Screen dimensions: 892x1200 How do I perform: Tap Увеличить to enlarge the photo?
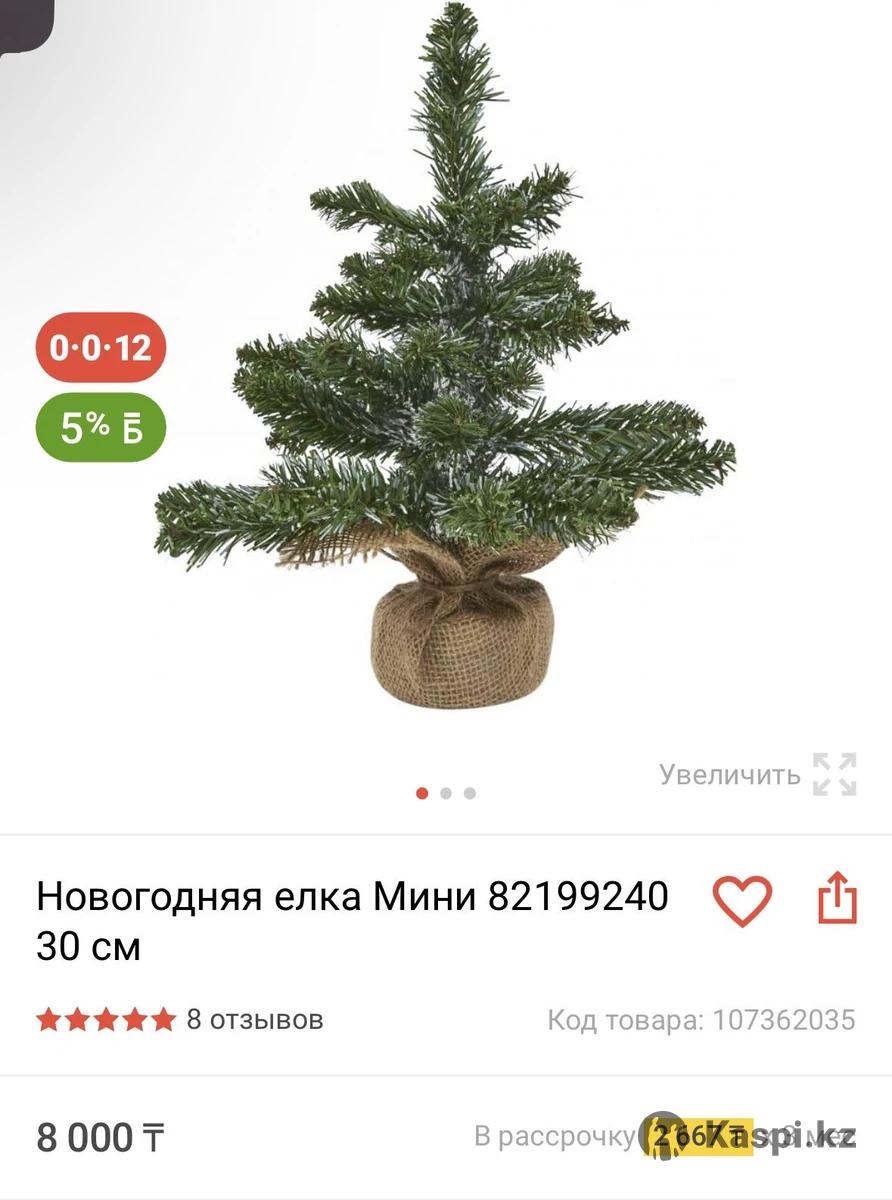pyautogui.click(x=757, y=775)
